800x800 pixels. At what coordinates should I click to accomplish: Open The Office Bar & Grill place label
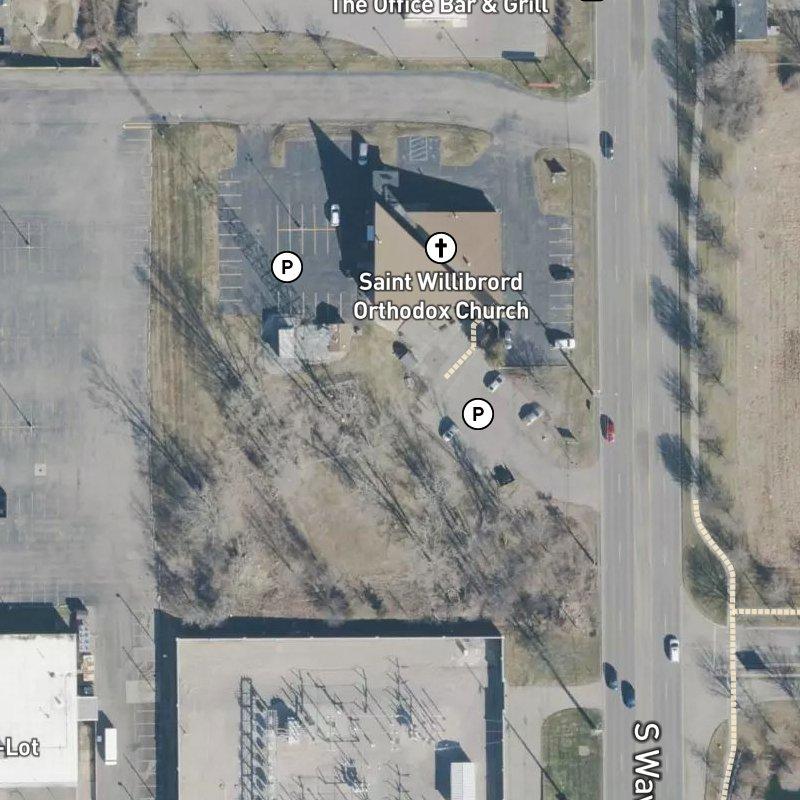tap(439, 7)
